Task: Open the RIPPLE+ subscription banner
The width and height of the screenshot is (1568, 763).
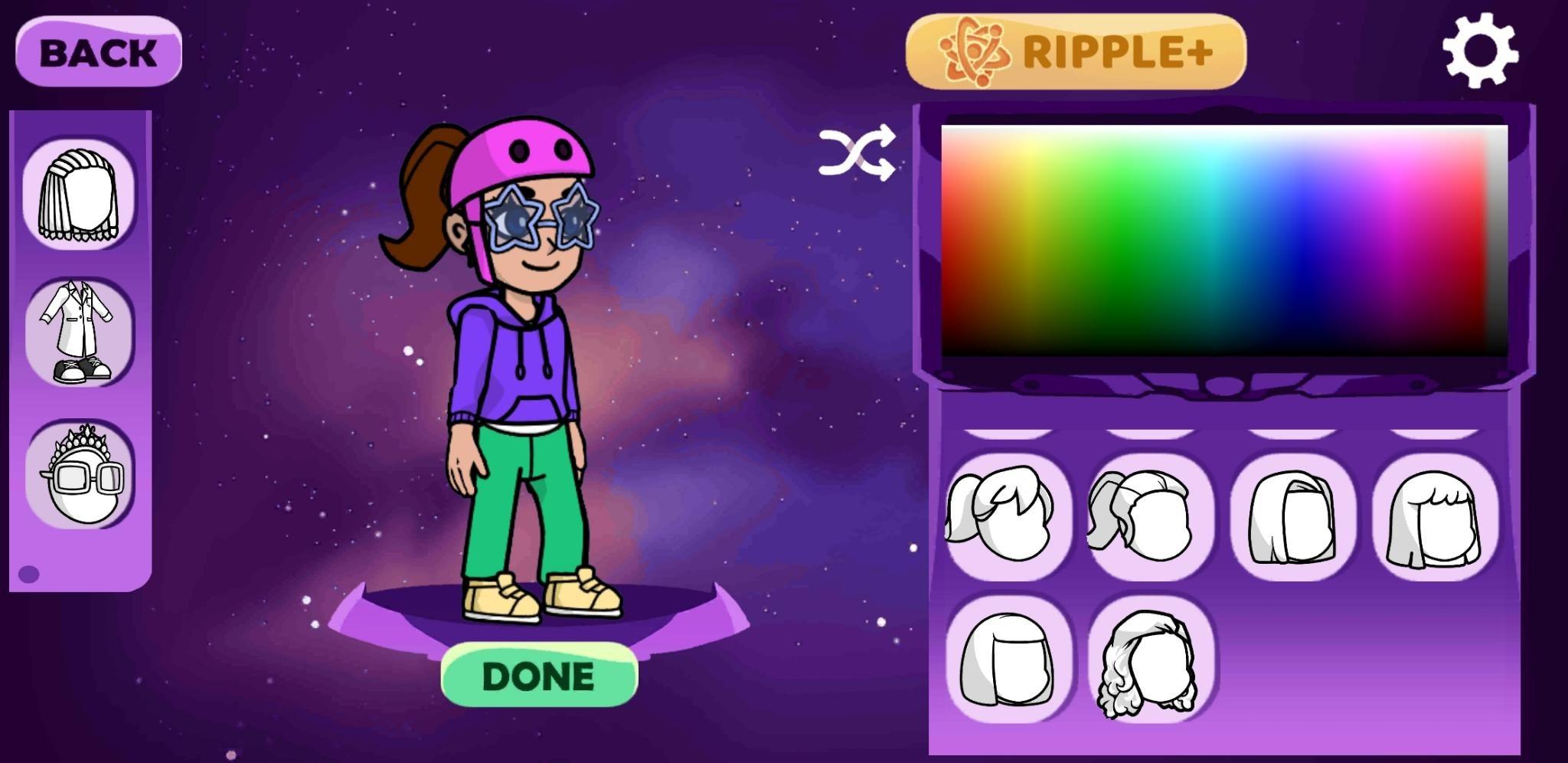Action: [1076, 52]
